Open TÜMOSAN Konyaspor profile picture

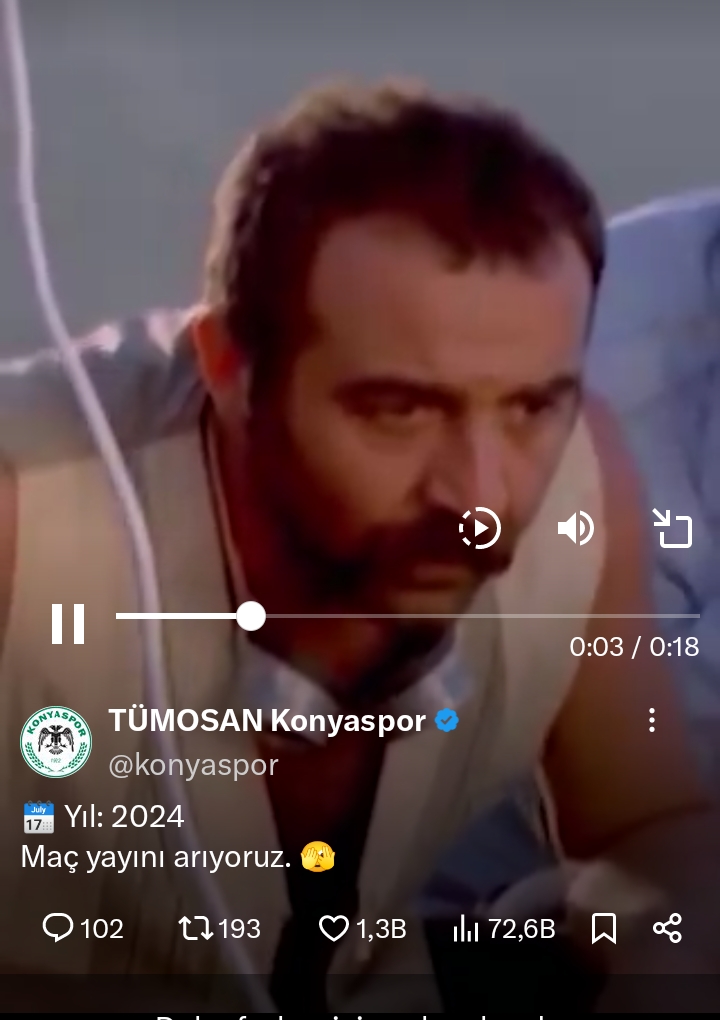(56, 741)
